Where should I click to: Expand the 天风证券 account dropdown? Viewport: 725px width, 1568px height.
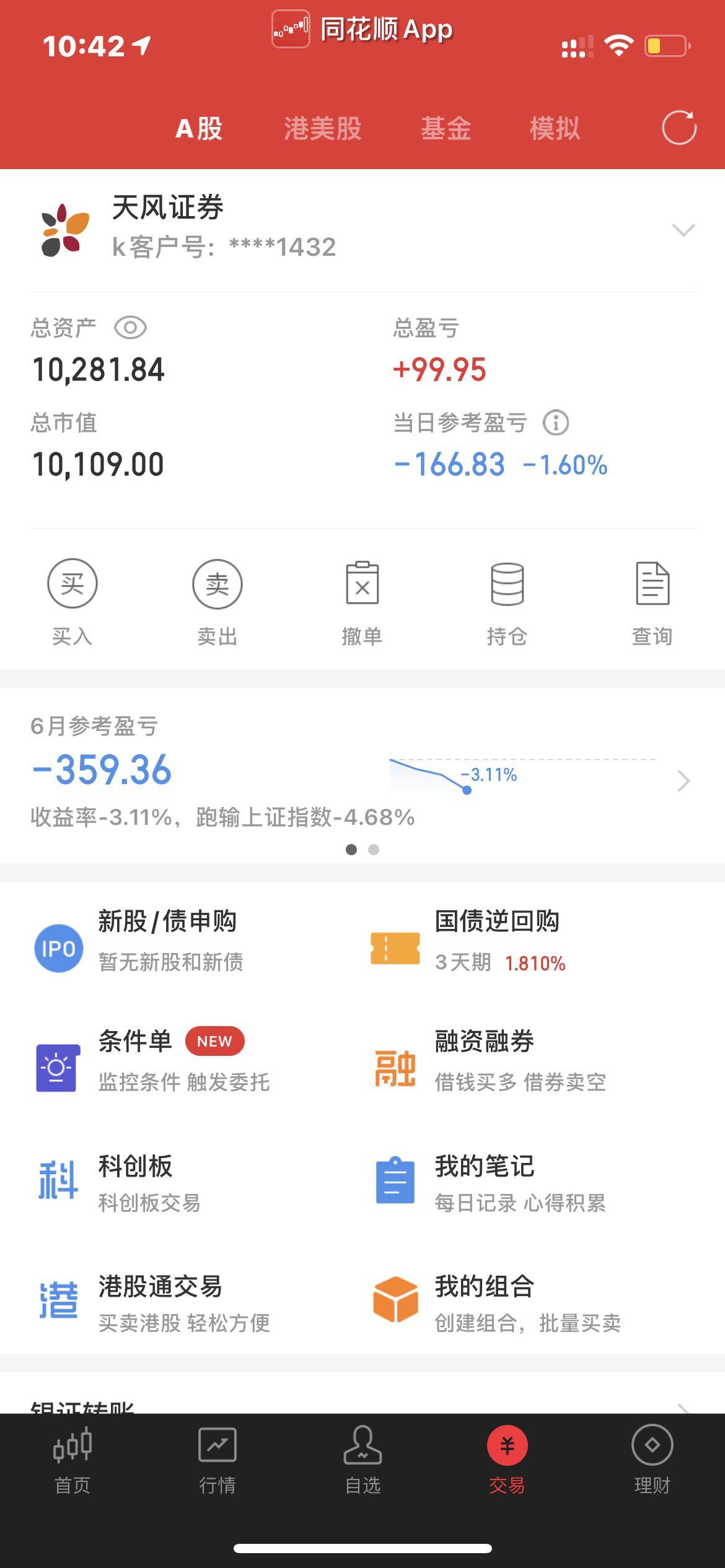683,230
